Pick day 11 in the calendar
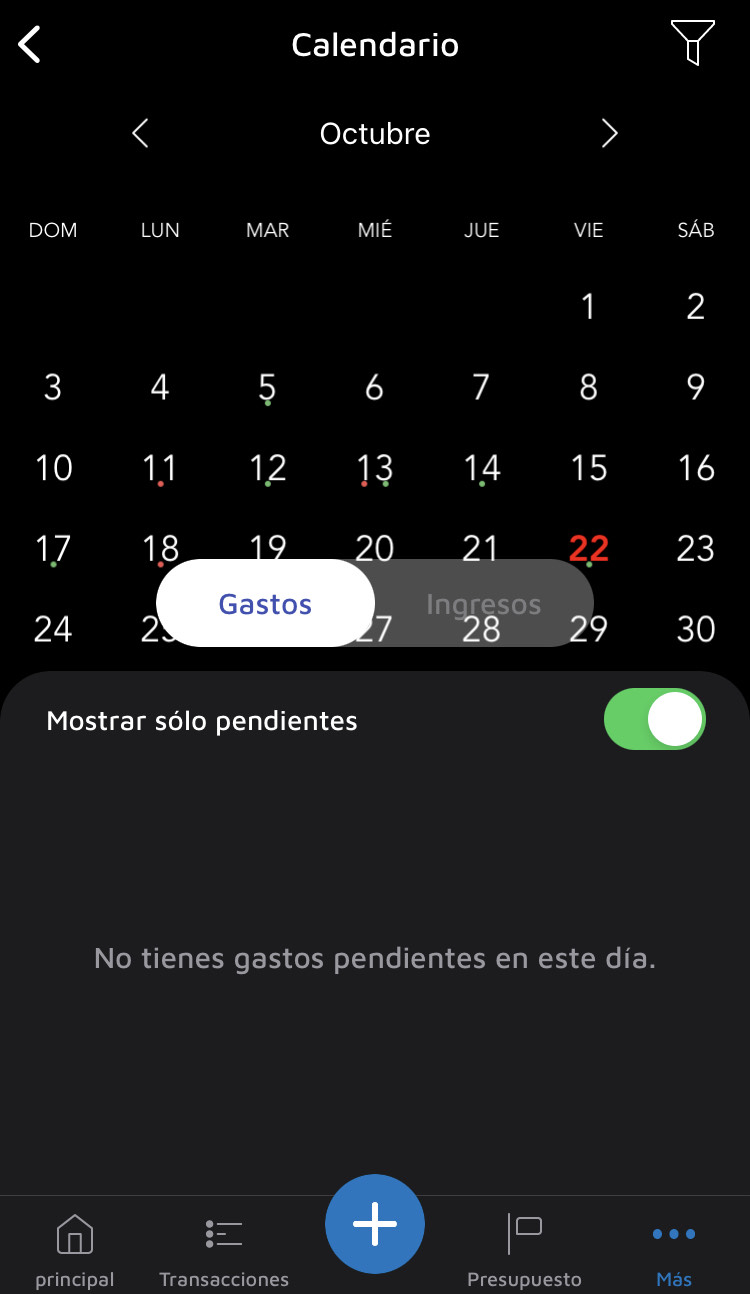The image size is (750, 1294). (x=160, y=467)
